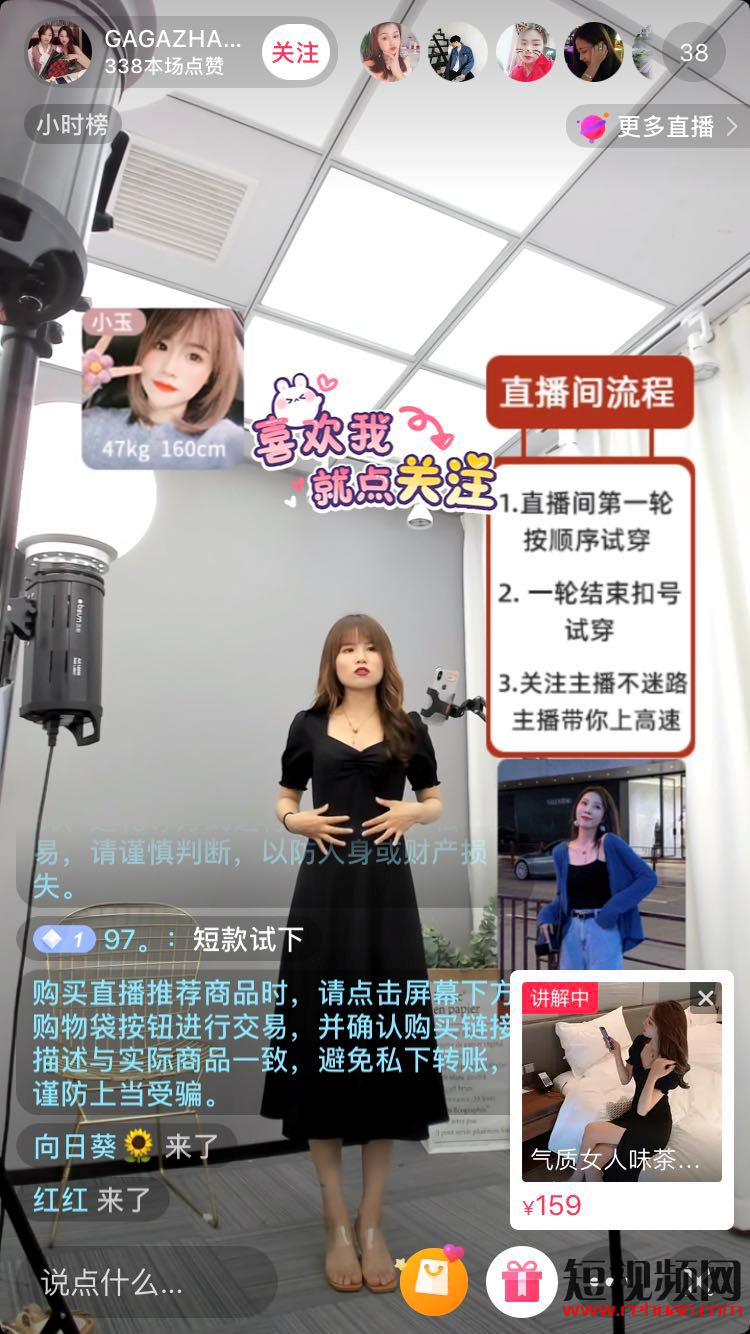
Task: Open the orange shopping bag
Action: 433,1281
